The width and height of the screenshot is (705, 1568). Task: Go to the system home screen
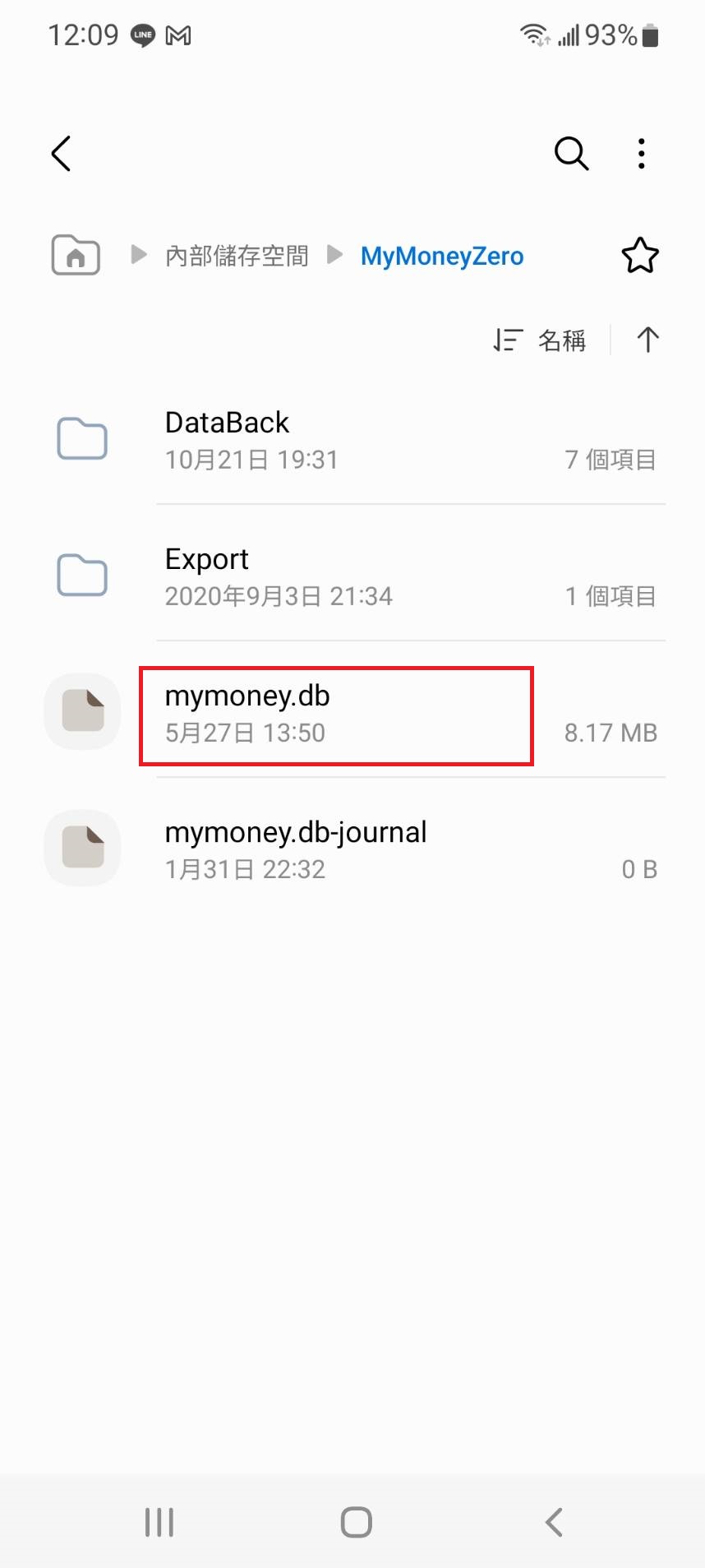pos(356,1522)
